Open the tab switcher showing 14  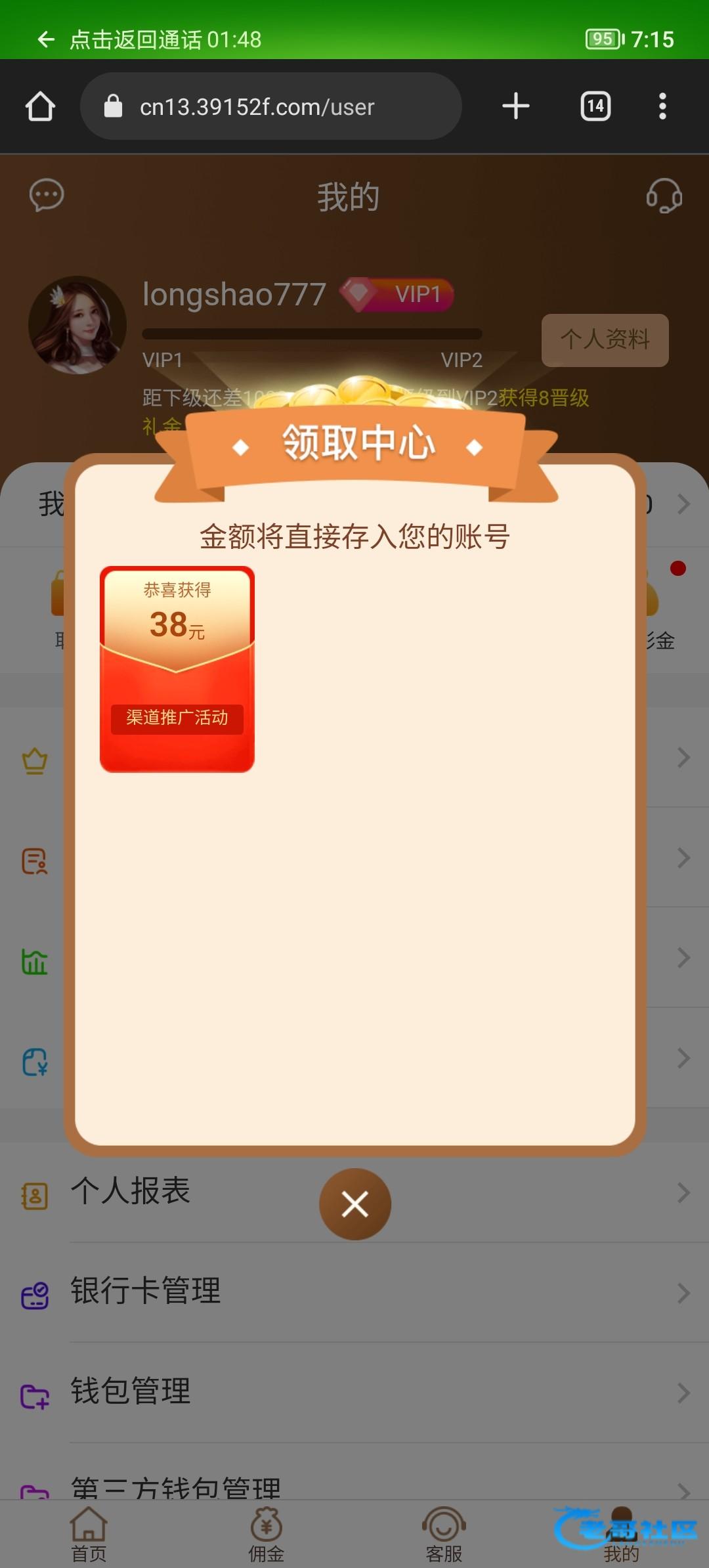pos(595,106)
